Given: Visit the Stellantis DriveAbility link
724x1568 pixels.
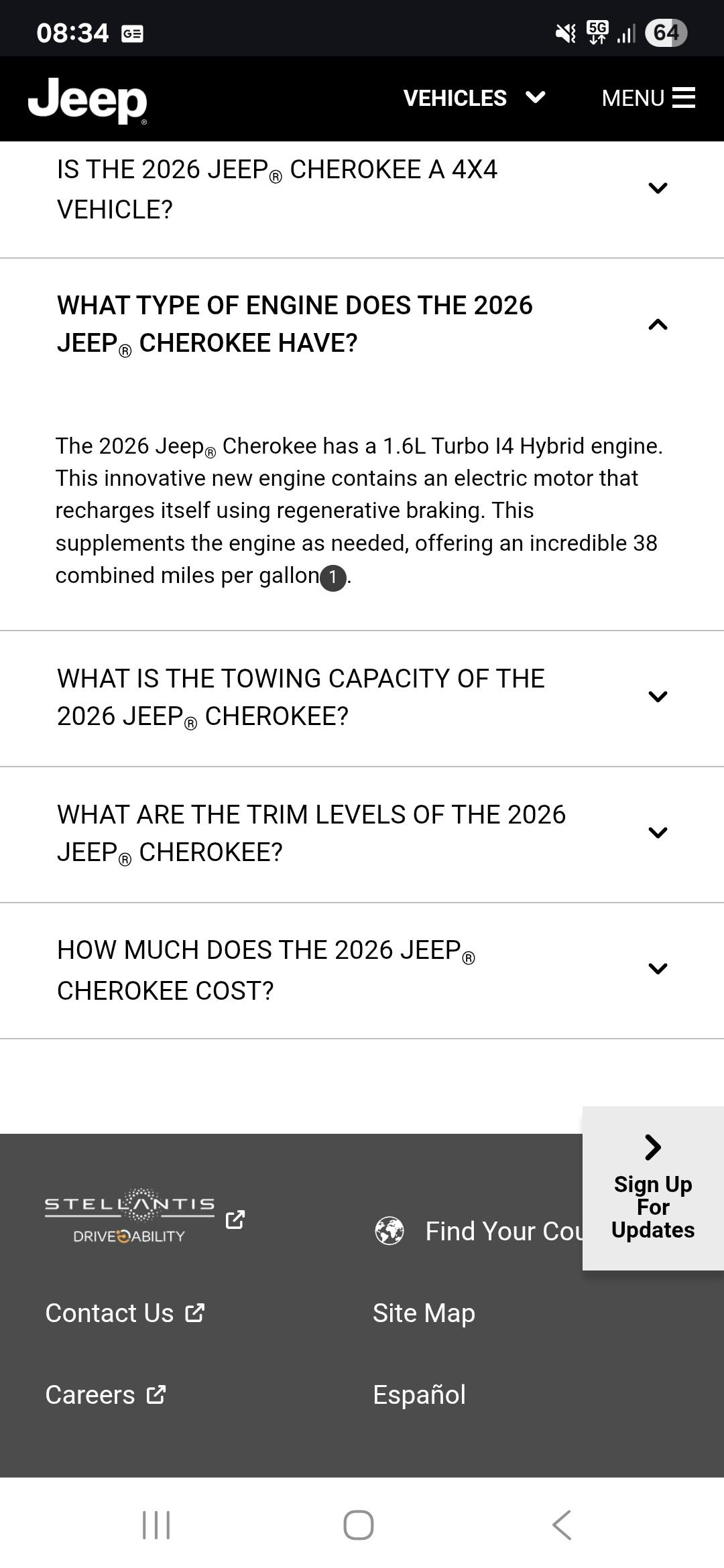Looking at the screenshot, I should pyautogui.click(x=144, y=1216).
